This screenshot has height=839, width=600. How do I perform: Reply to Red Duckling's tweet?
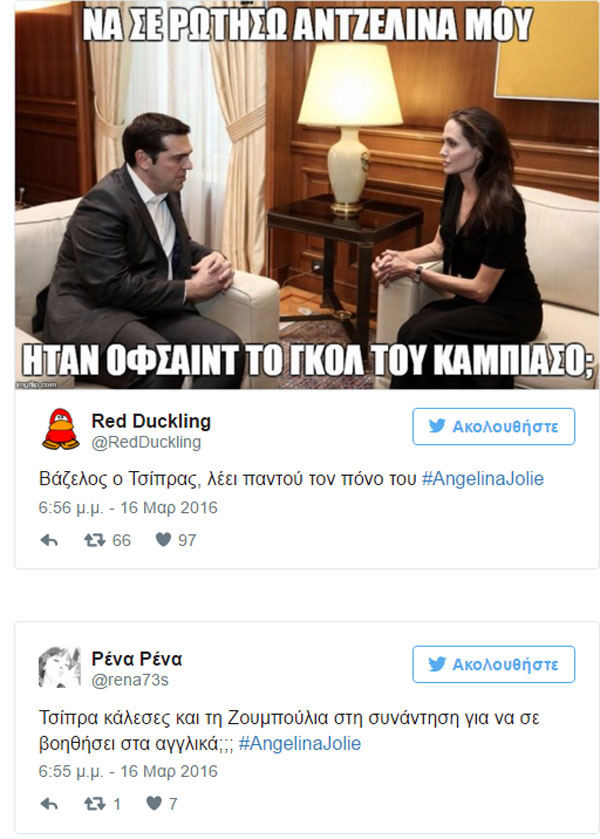click(x=49, y=540)
